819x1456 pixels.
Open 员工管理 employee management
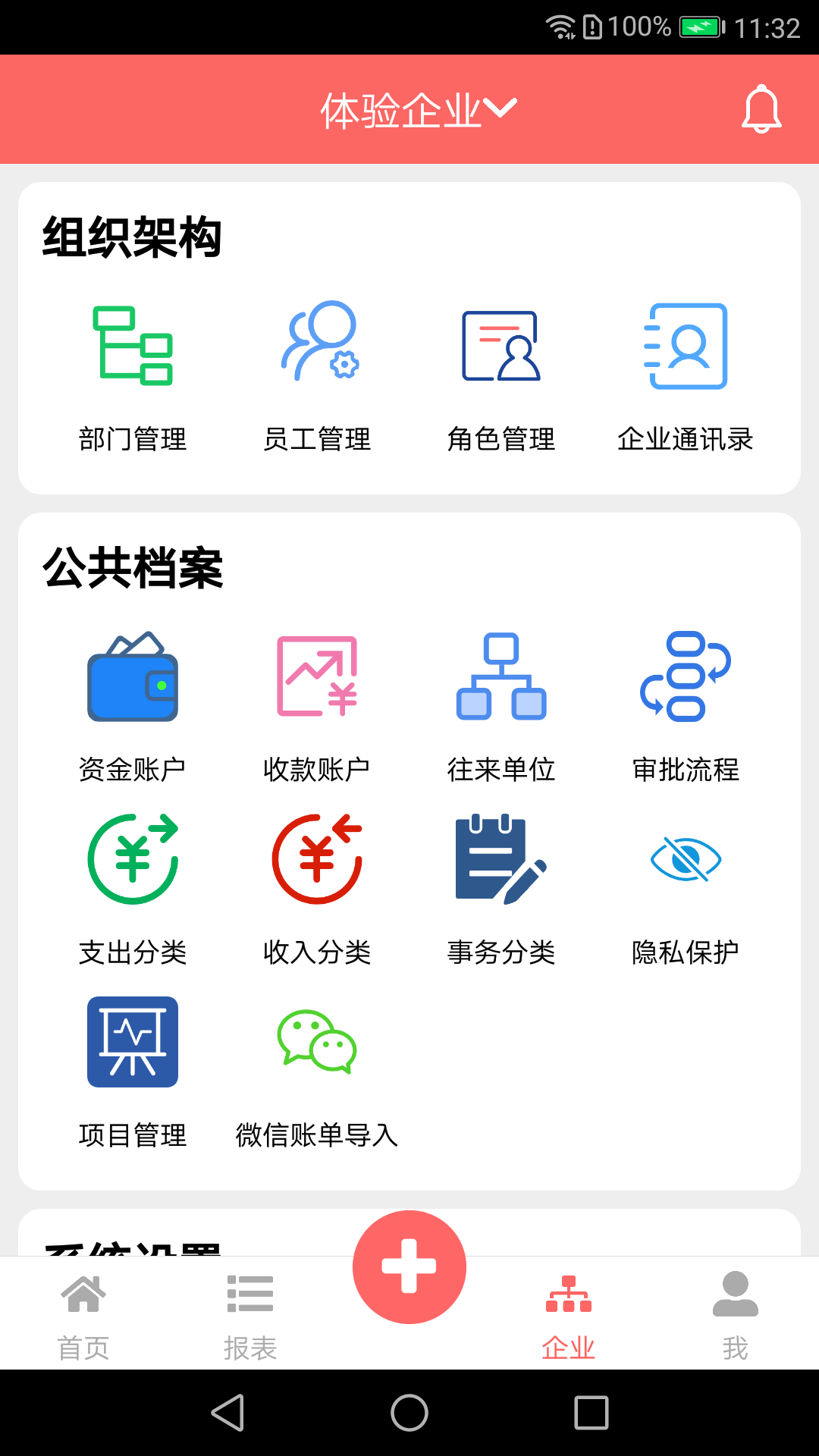[317, 375]
